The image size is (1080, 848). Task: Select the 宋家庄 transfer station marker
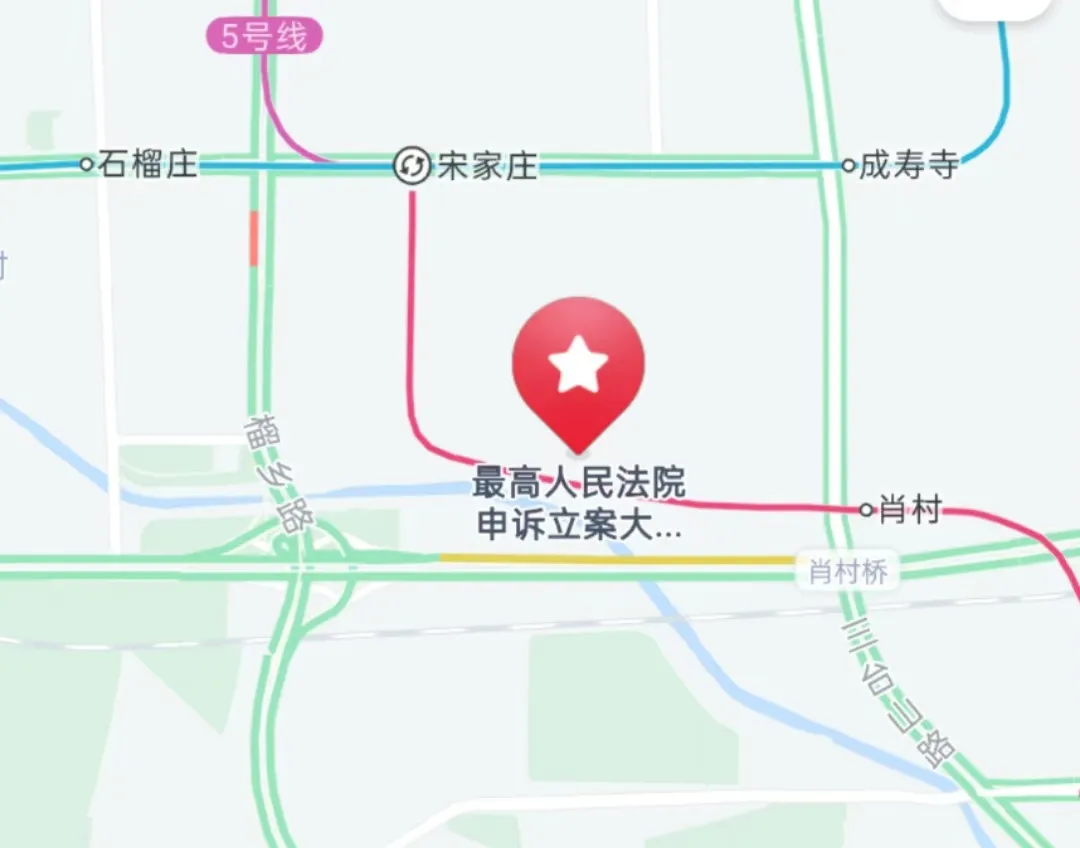pos(411,165)
